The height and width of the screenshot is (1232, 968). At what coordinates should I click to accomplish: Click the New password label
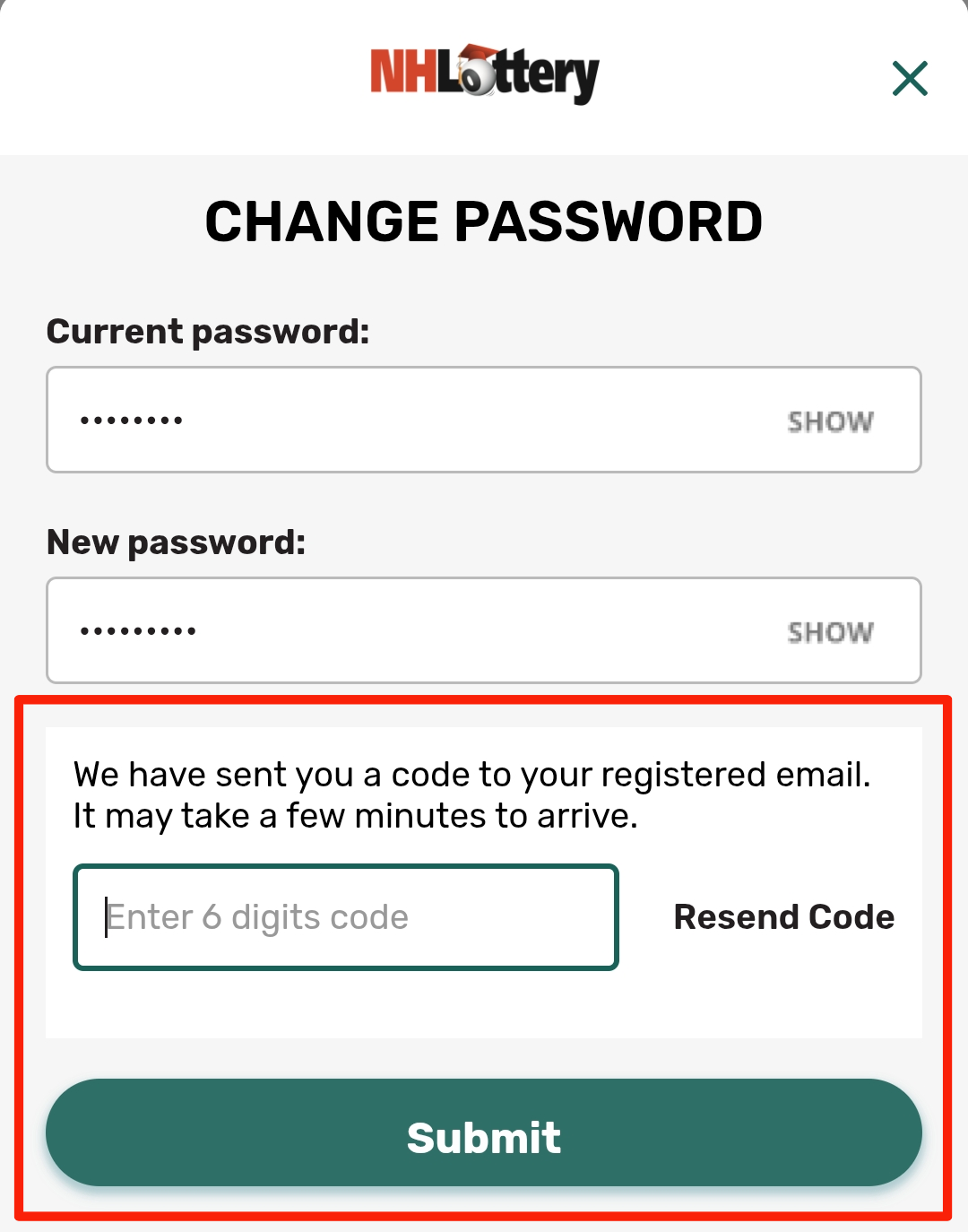(177, 542)
